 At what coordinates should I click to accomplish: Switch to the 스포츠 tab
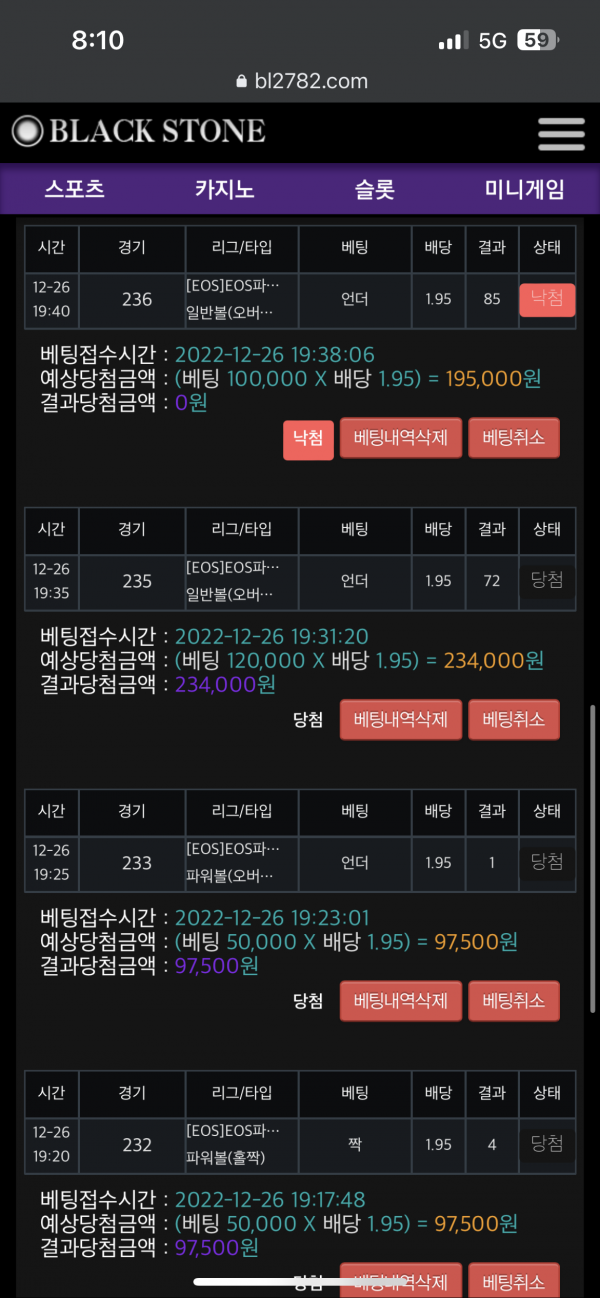coord(75,189)
